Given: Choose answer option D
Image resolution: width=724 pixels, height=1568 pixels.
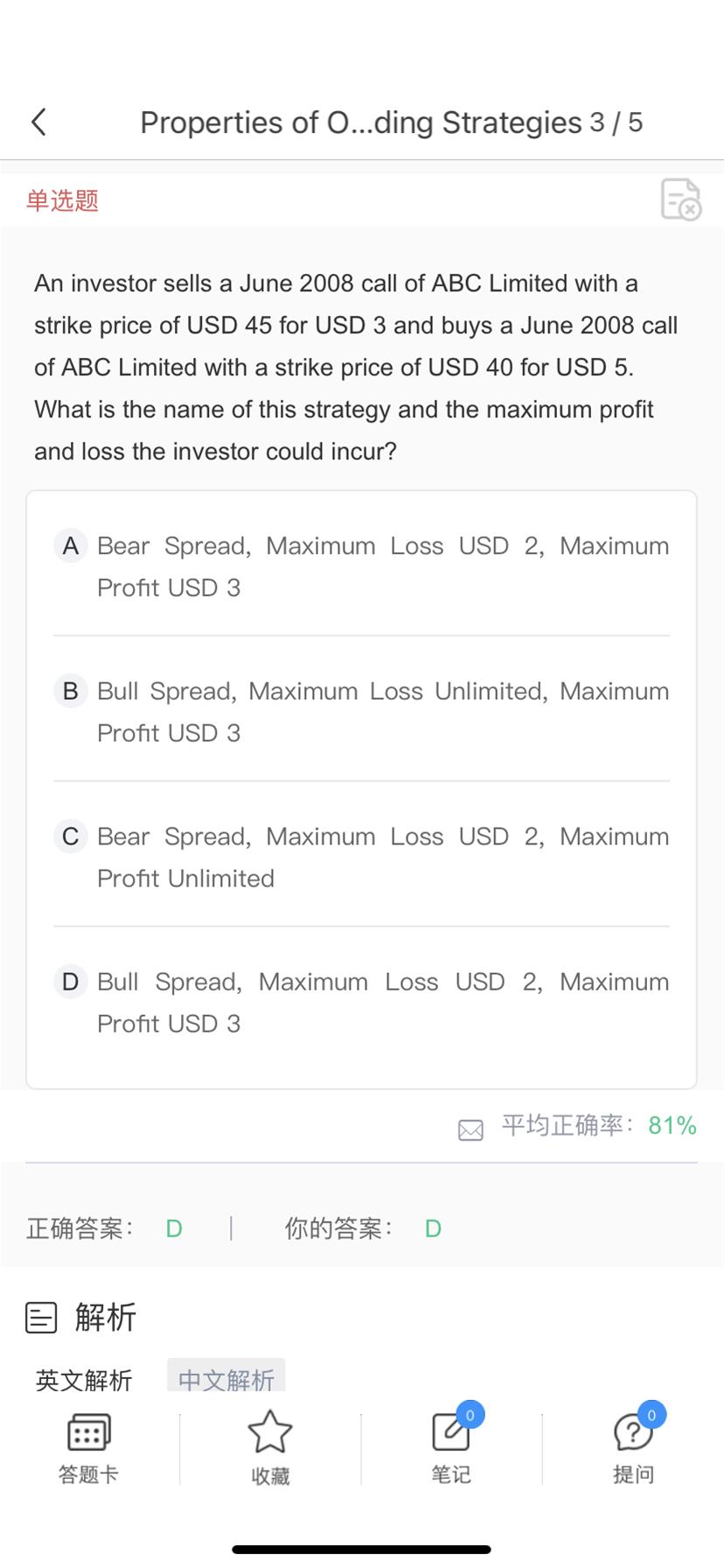Looking at the screenshot, I should tap(361, 1002).
